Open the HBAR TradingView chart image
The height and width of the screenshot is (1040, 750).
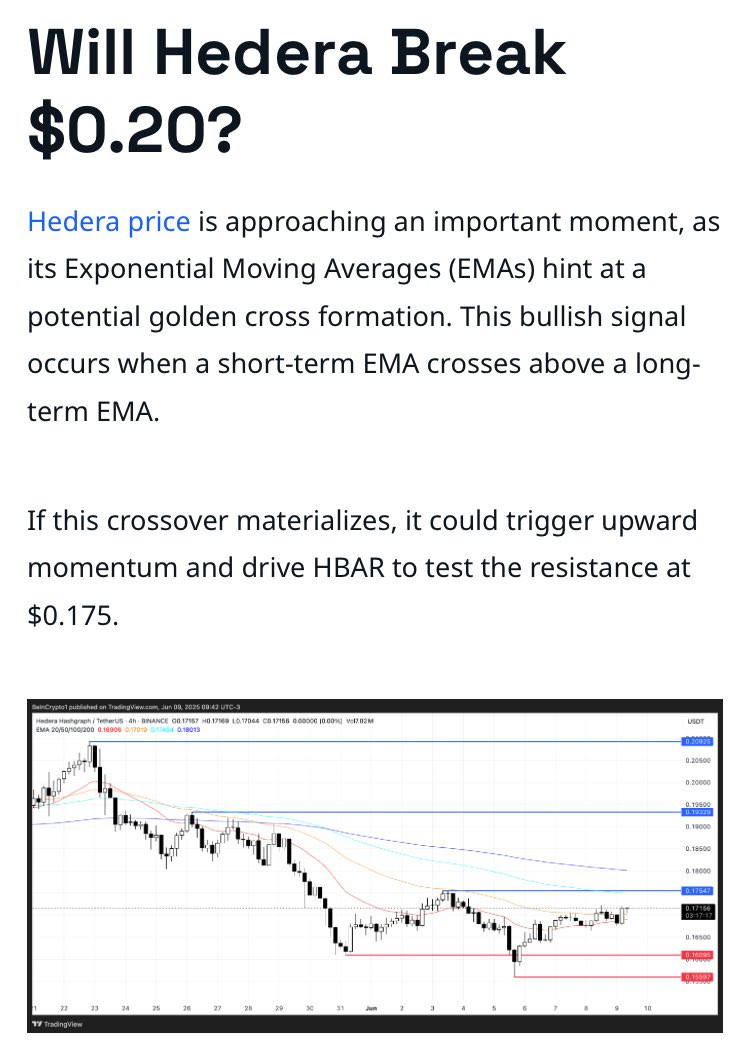click(x=375, y=866)
